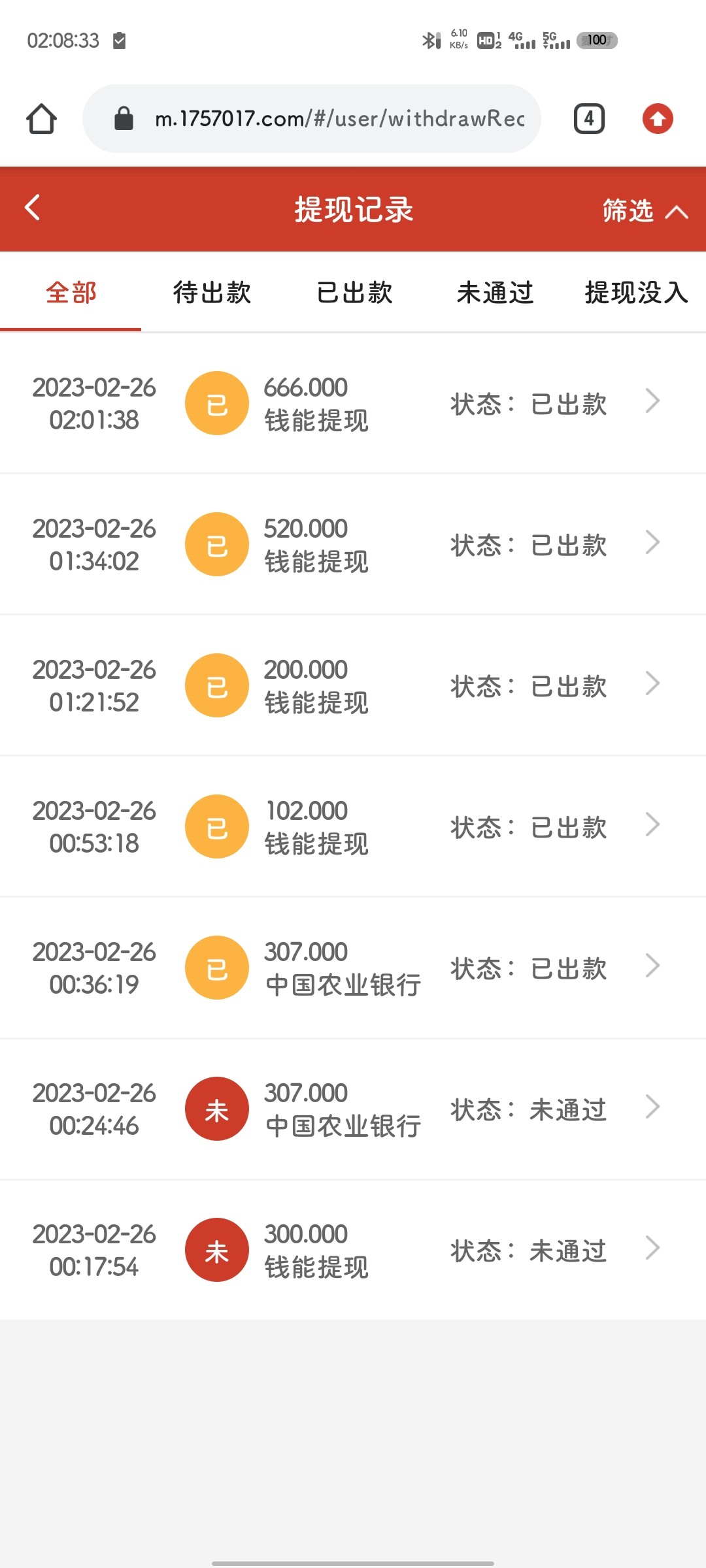Show the 未通过 records tab
706x1568 pixels.
(495, 292)
